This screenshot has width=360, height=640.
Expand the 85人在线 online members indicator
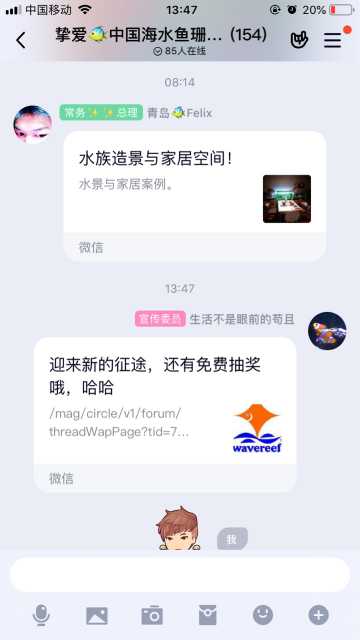180,51
